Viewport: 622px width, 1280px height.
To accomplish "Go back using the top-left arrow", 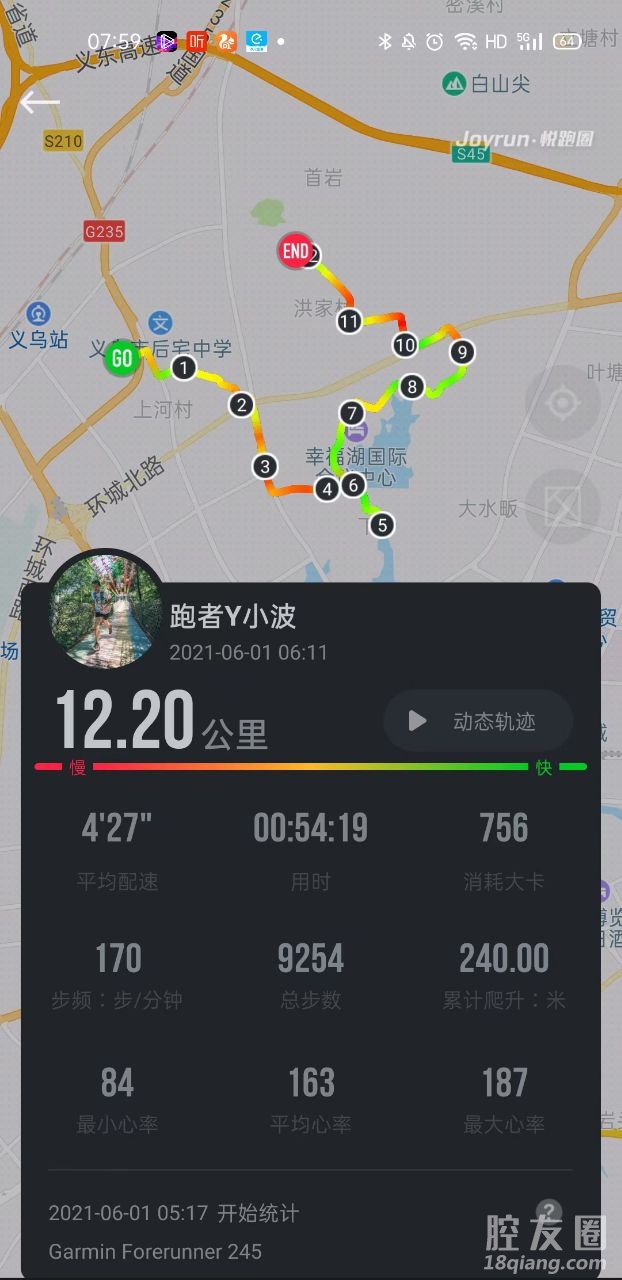I will (x=40, y=102).
